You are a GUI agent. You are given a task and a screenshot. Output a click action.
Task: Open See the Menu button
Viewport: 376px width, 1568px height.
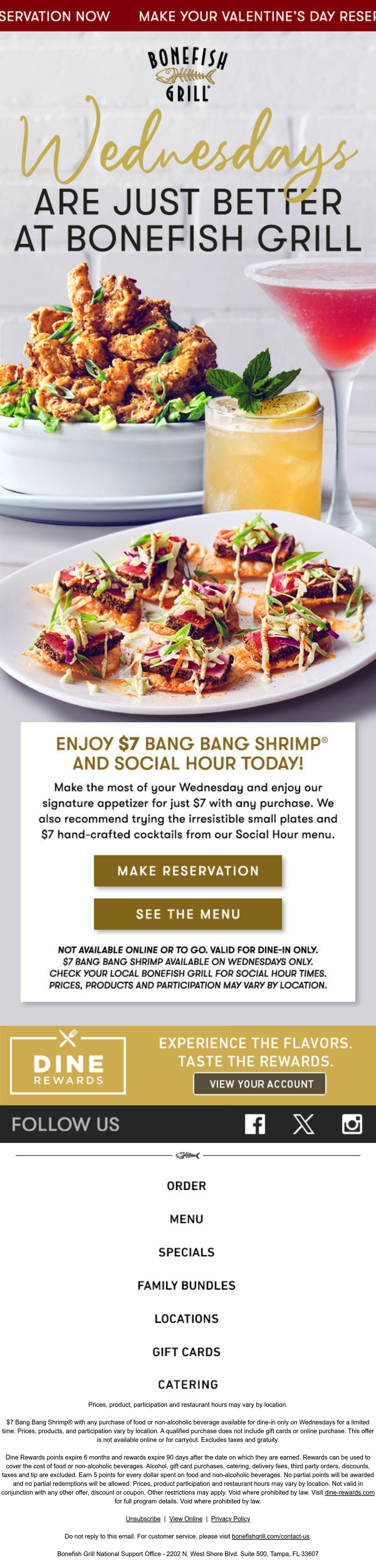187,914
